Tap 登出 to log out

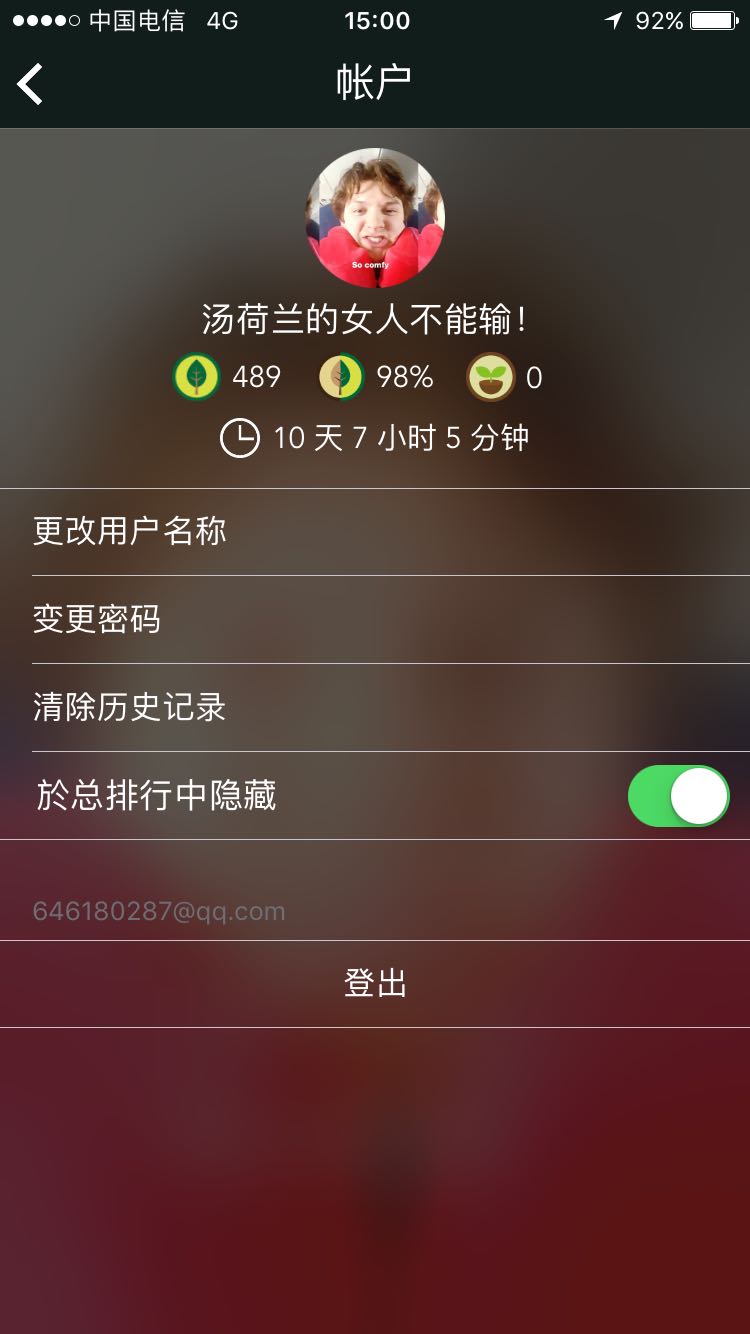(375, 984)
